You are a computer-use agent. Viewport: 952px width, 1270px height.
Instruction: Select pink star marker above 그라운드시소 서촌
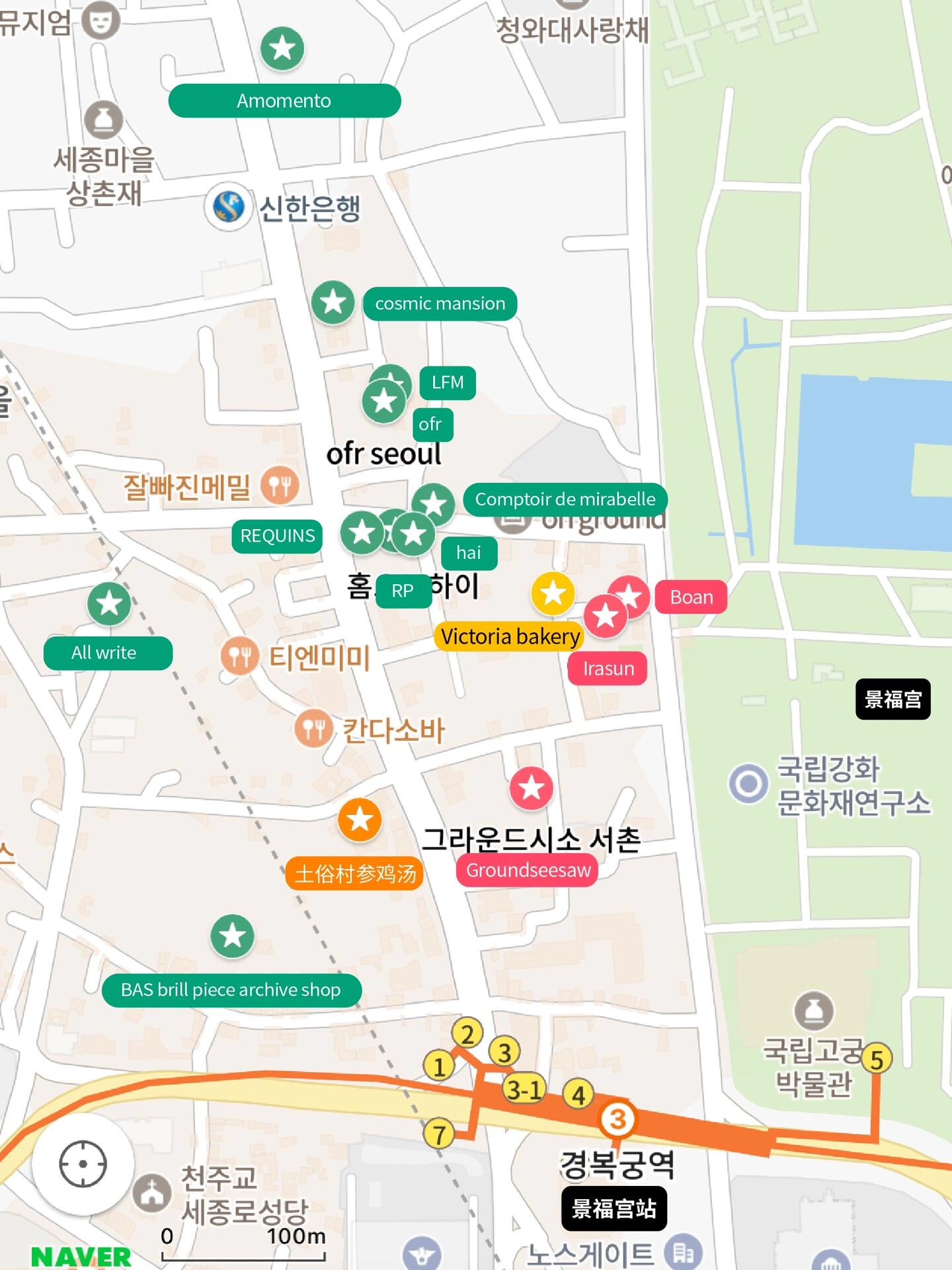[x=531, y=788]
